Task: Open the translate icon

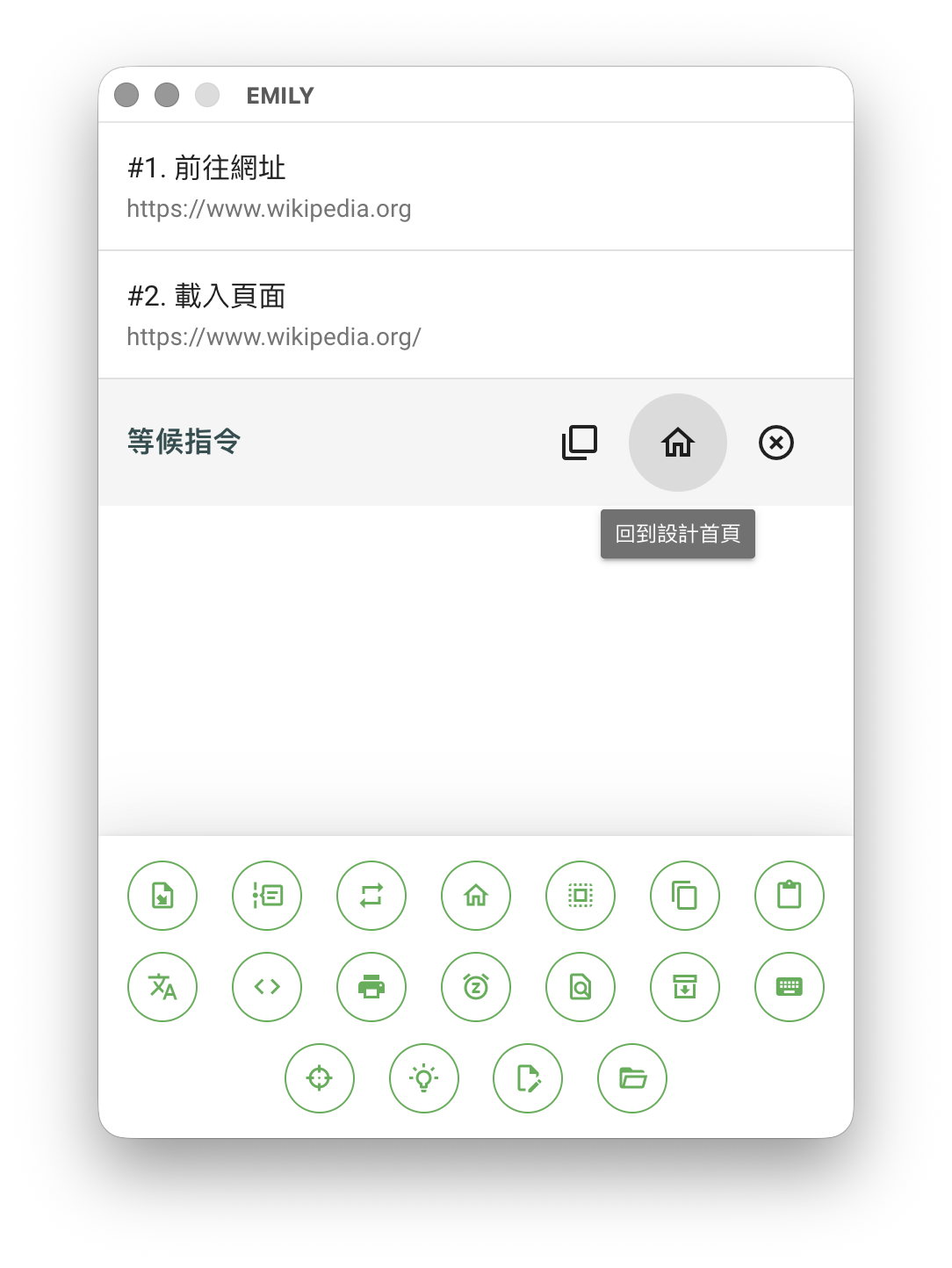Action: (x=162, y=987)
